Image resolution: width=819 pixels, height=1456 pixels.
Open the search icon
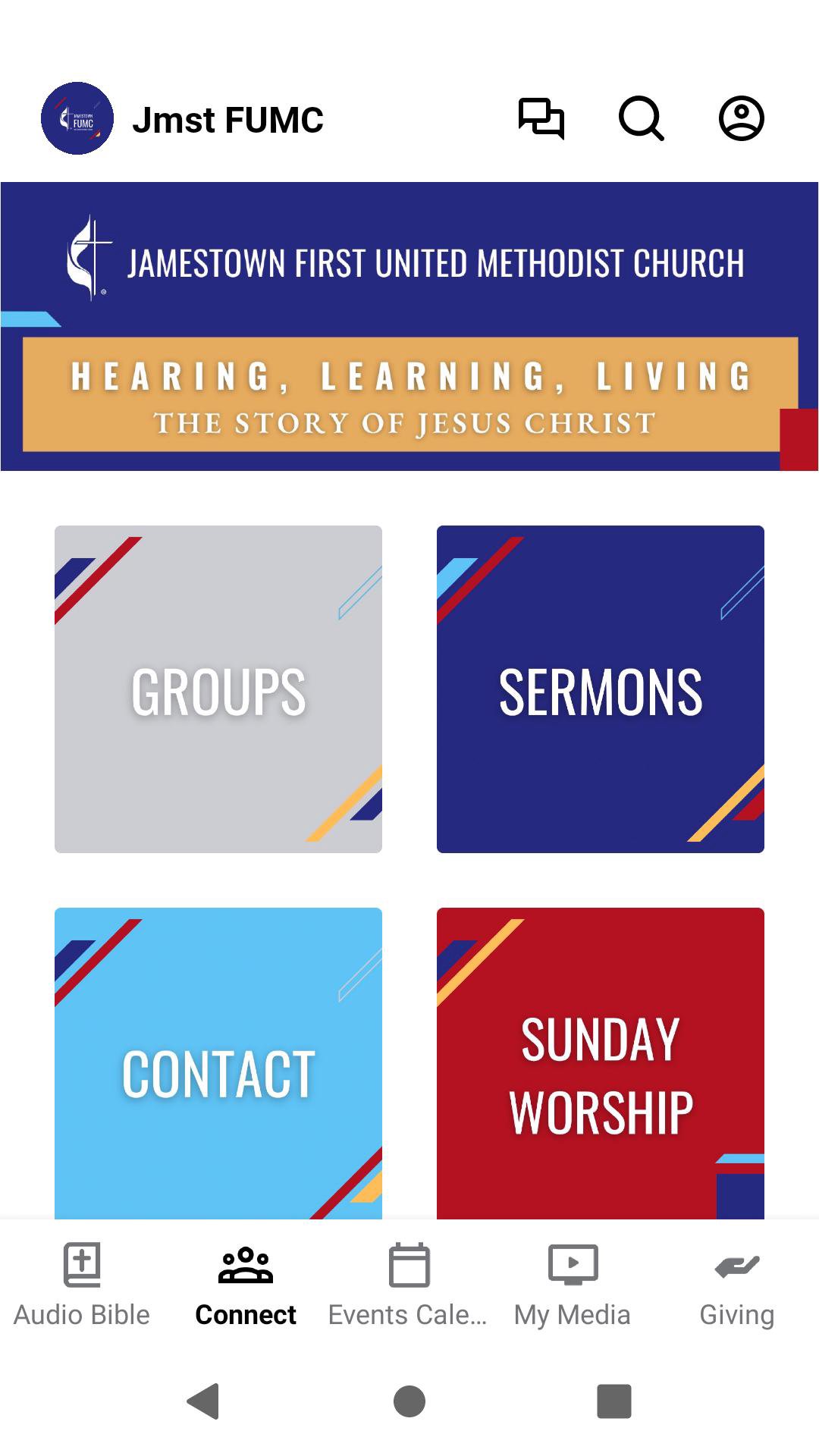coord(641,119)
